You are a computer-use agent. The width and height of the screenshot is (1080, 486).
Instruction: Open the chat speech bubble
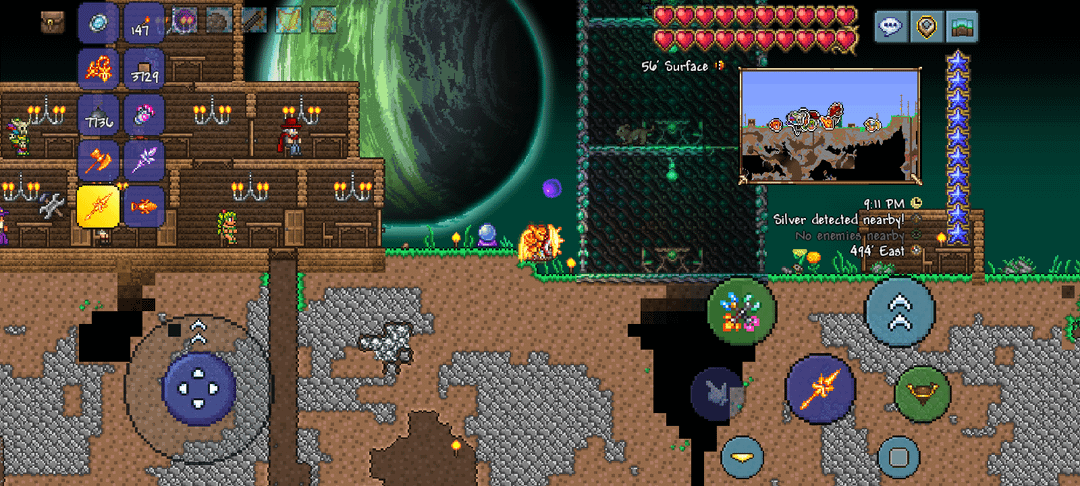pyautogui.click(x=891, y=27)
